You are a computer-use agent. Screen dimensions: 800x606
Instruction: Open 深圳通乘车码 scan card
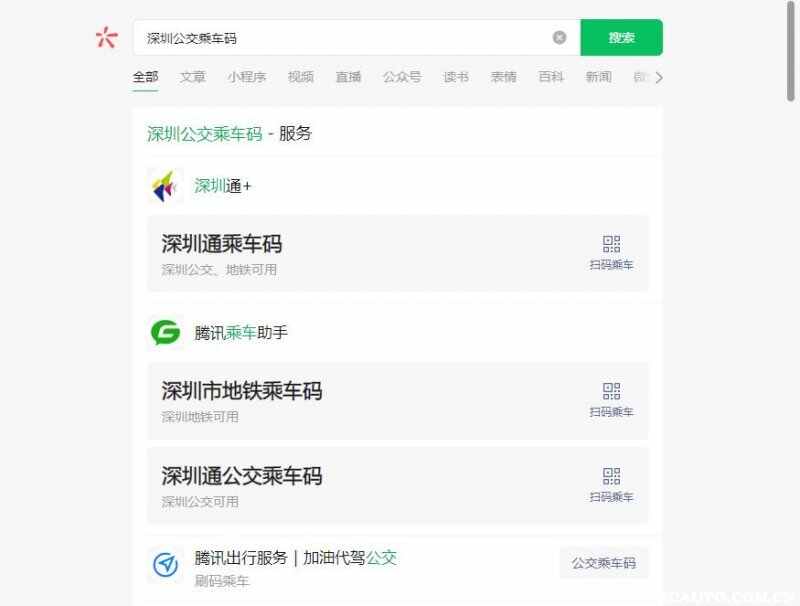397,254
